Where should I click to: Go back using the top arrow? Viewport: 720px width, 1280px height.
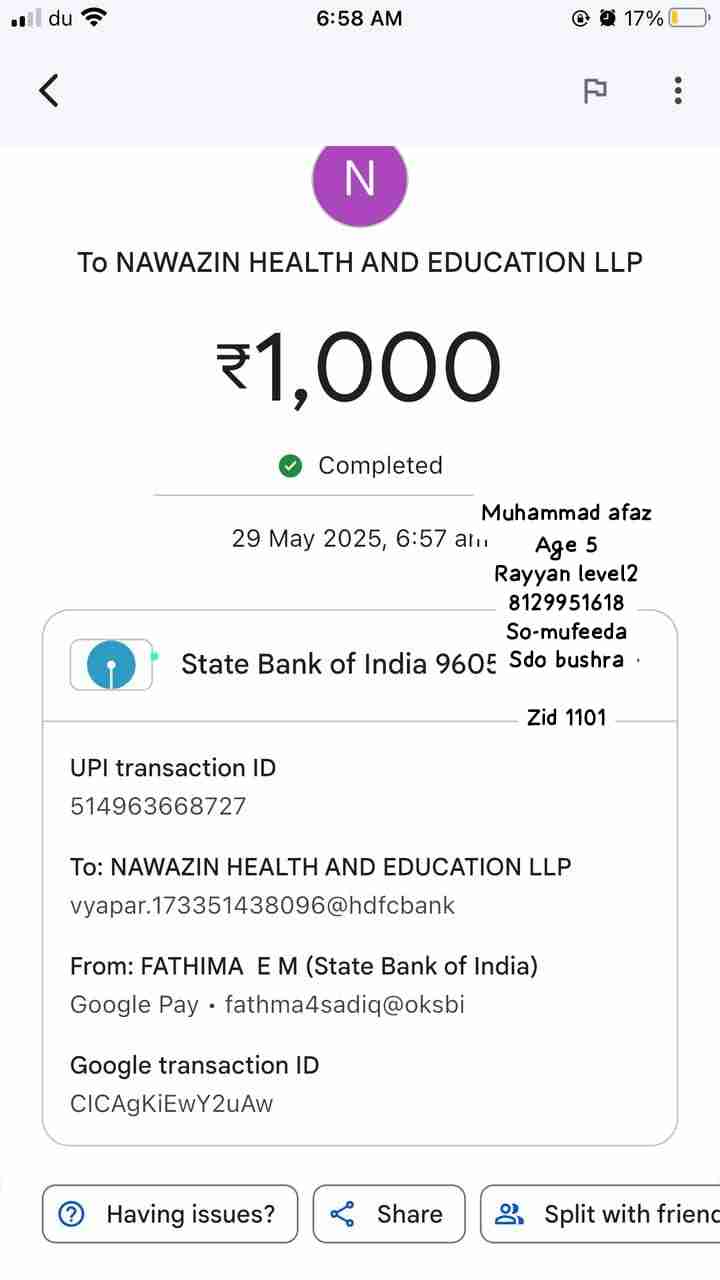48,91
